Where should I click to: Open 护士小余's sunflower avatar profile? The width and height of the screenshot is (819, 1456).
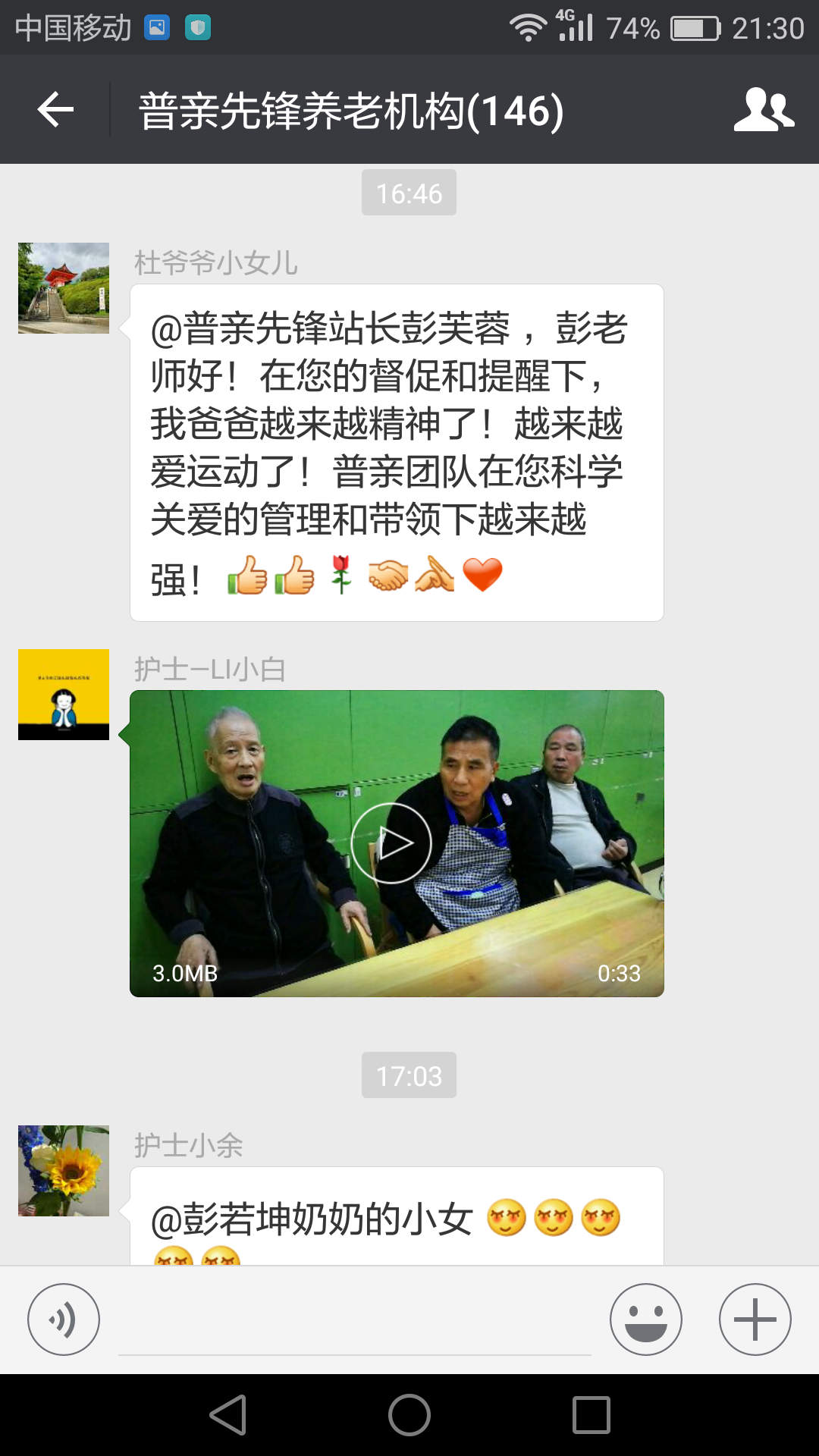[64, 1171]
